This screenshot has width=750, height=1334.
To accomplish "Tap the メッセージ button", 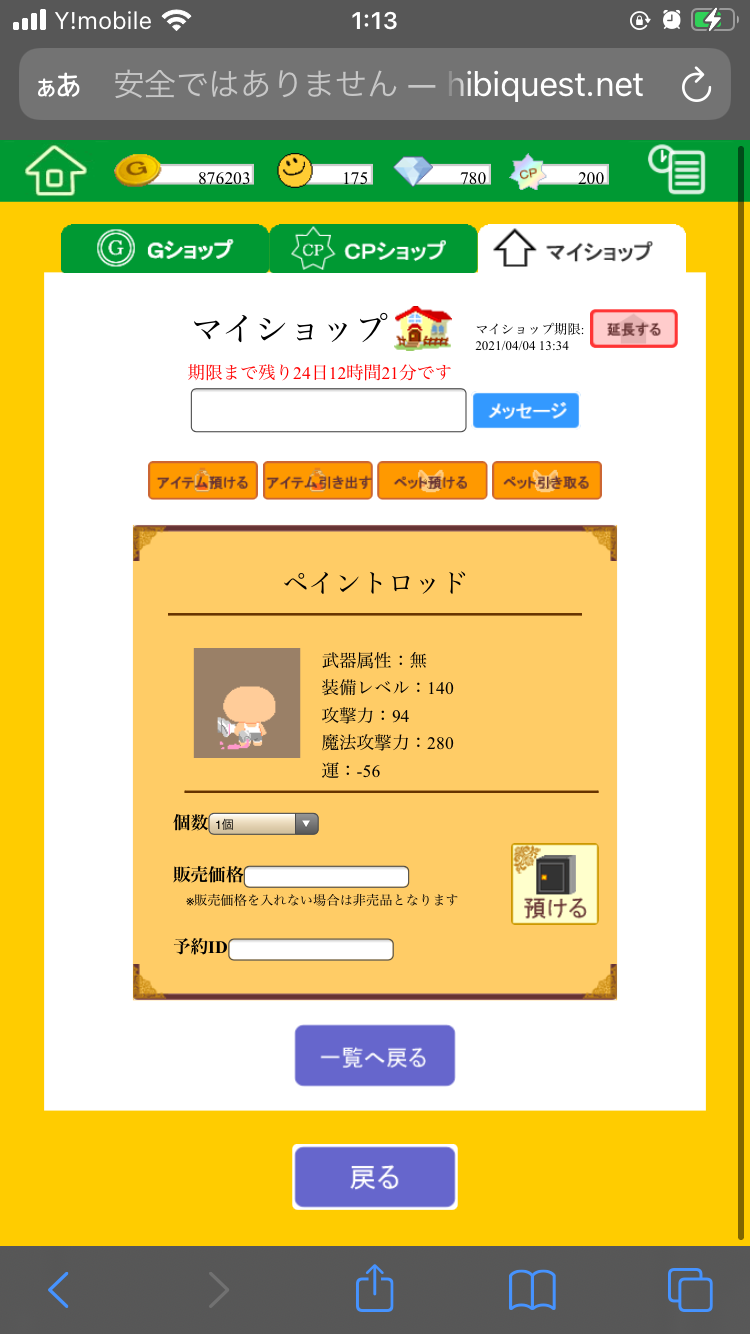I will (x=526, y=410).
